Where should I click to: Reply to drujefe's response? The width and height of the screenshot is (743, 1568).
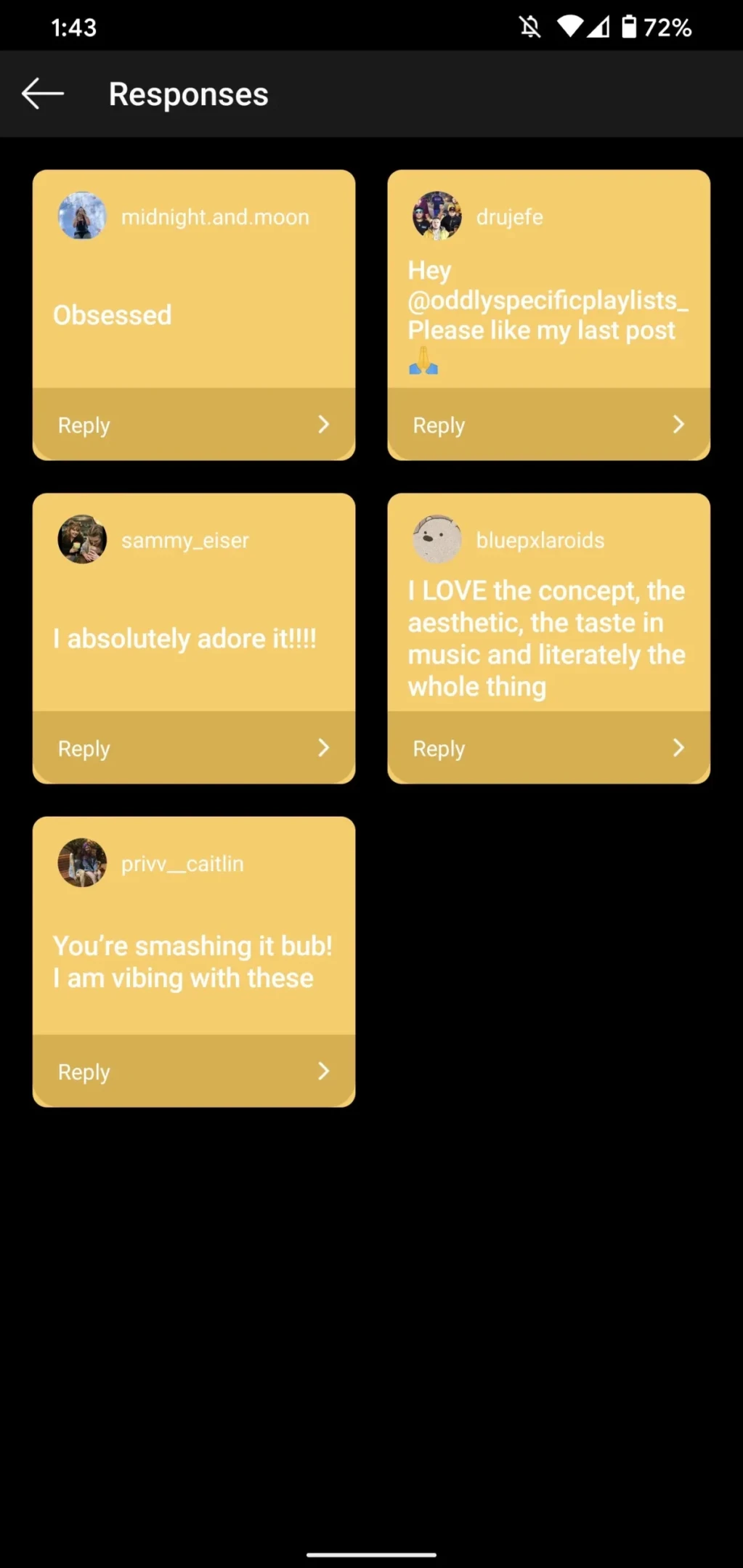548,425
